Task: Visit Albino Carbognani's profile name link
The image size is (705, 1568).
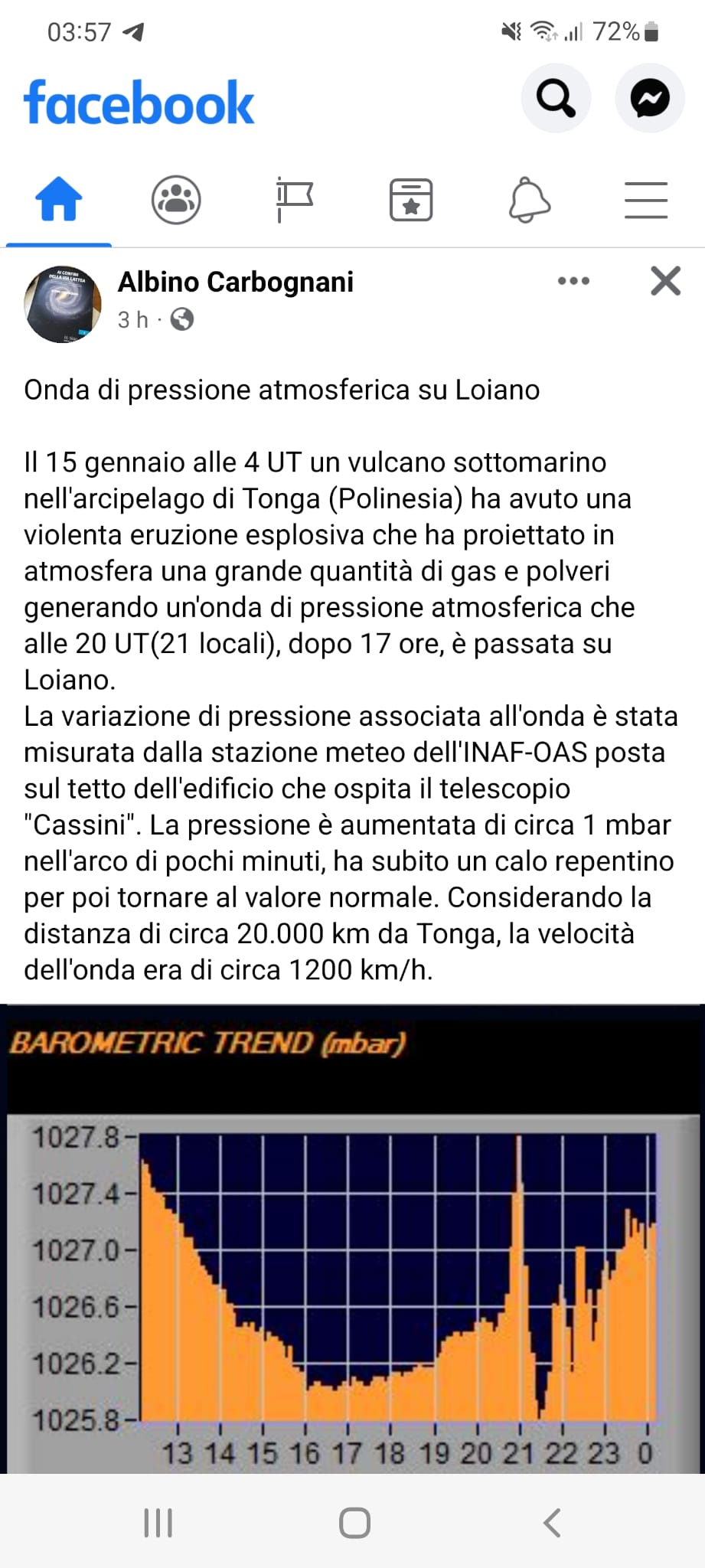Action: click(235, 282)
